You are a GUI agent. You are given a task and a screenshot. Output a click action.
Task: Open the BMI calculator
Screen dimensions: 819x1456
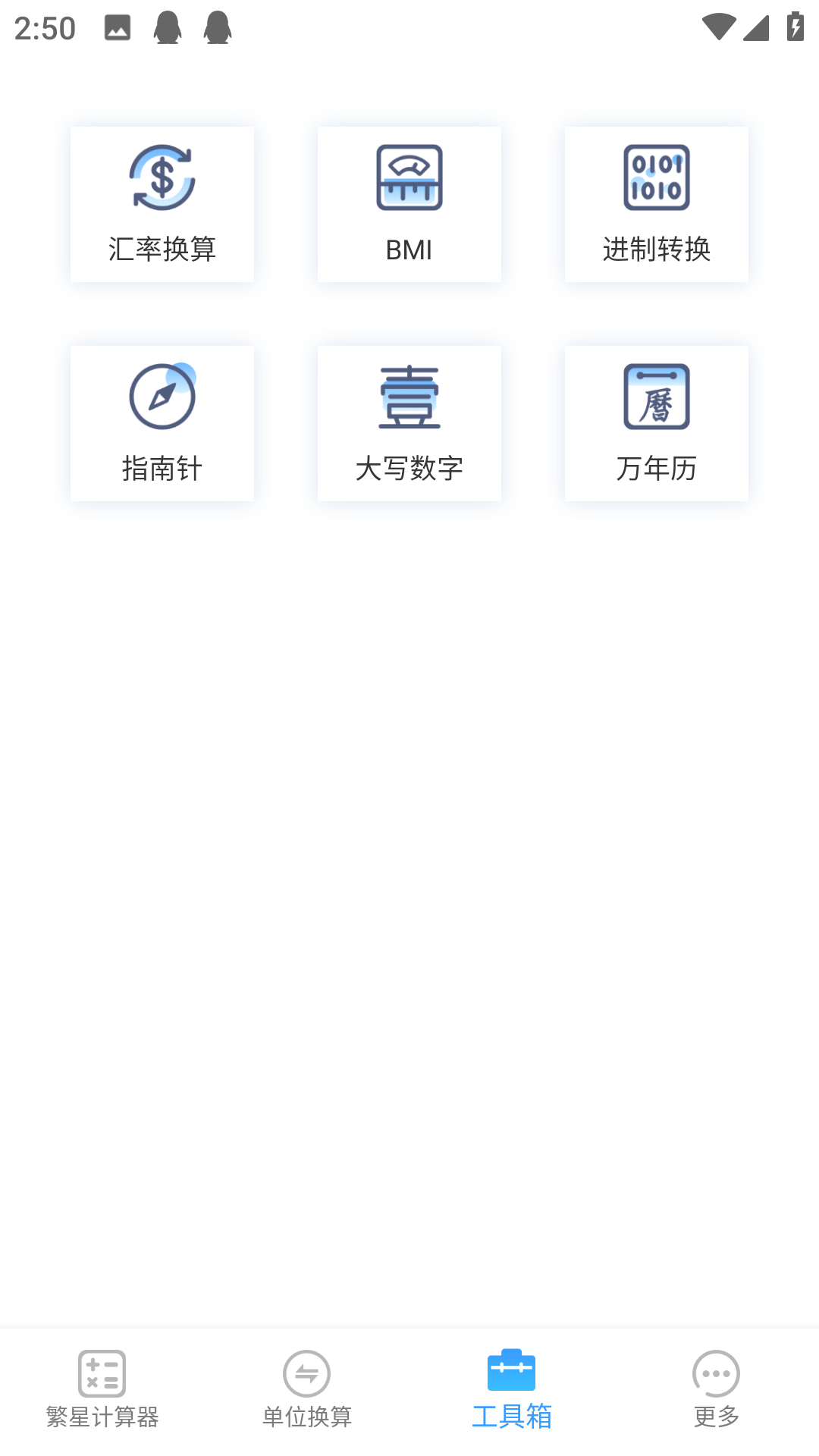[x=409, y=205]
